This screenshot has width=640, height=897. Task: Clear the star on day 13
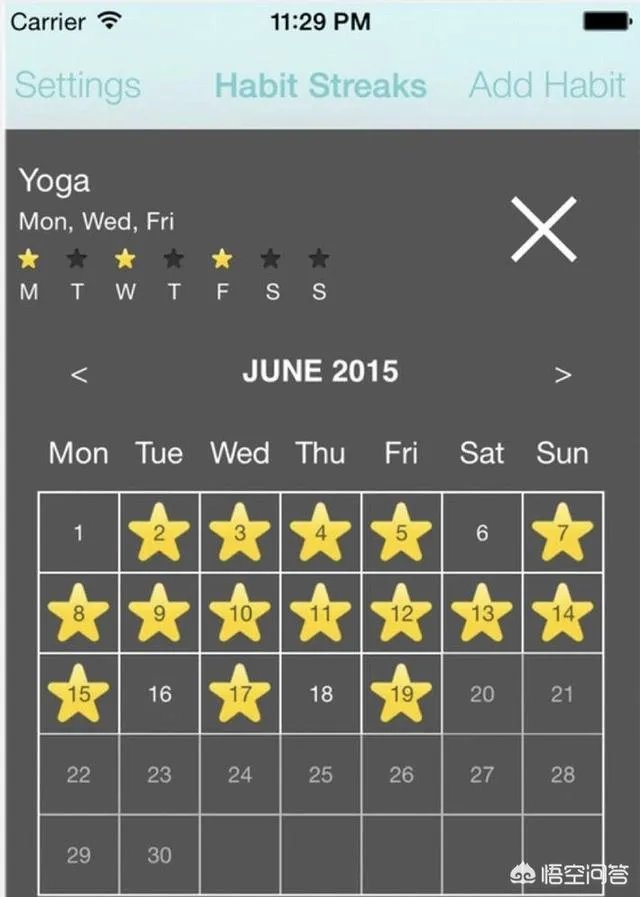482,613
